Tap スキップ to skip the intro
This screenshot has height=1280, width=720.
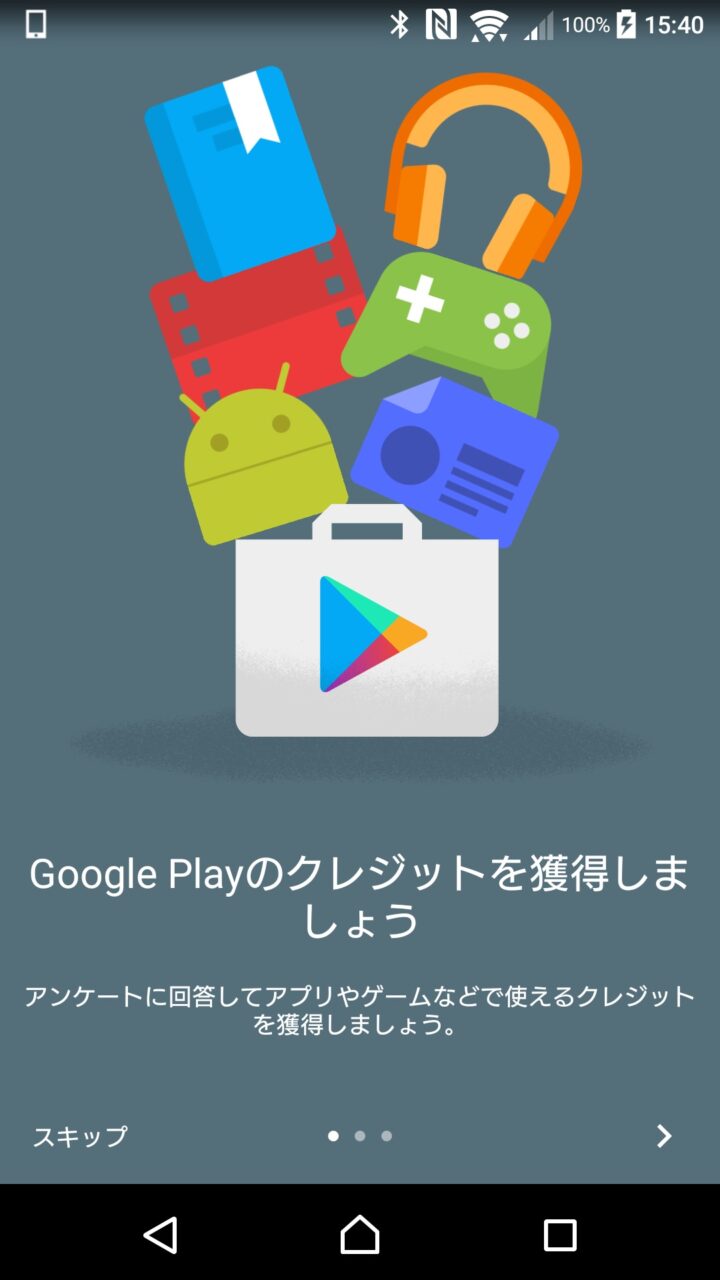[x=80, y=1136]
